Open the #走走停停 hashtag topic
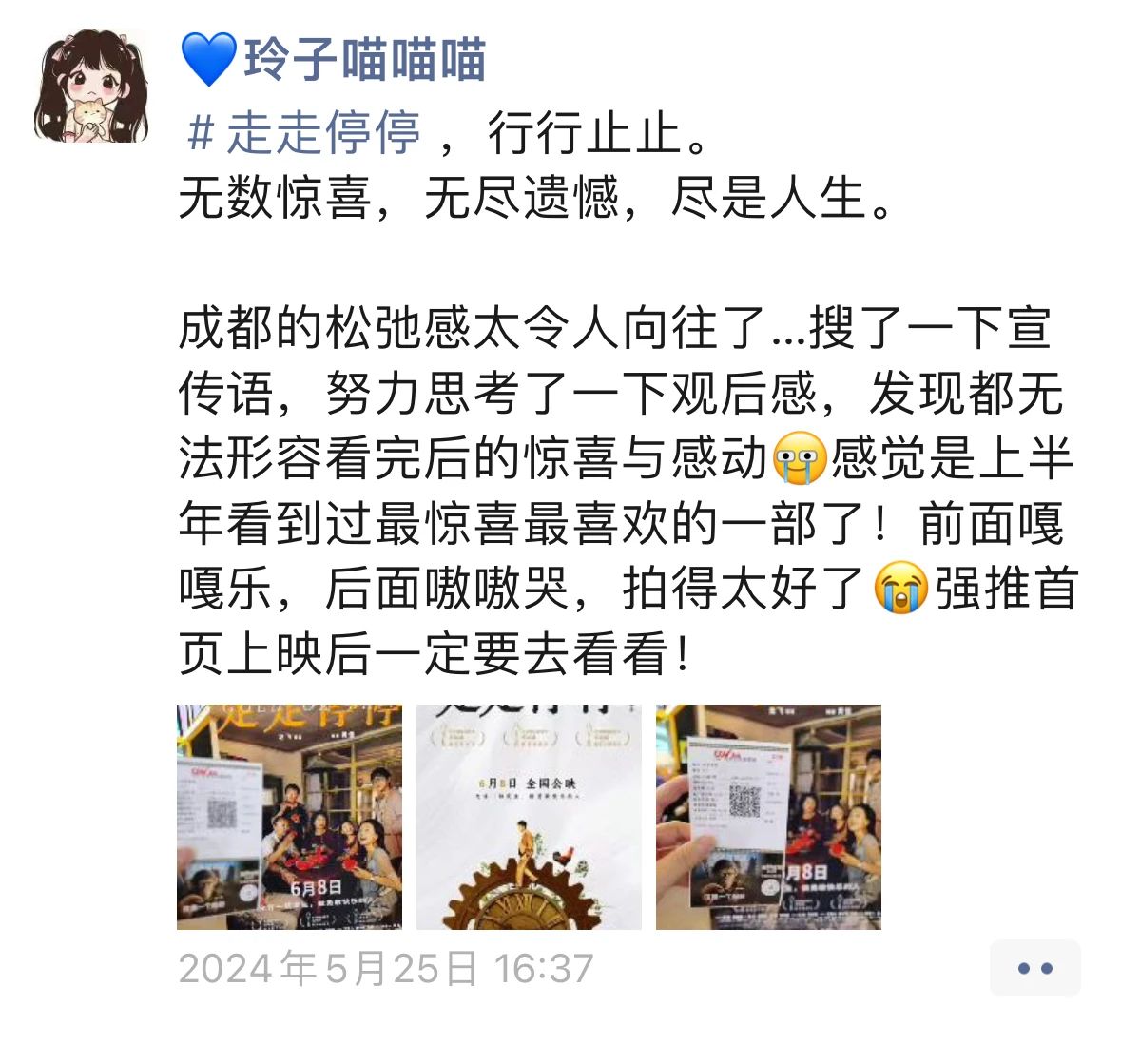 point(304,131)
